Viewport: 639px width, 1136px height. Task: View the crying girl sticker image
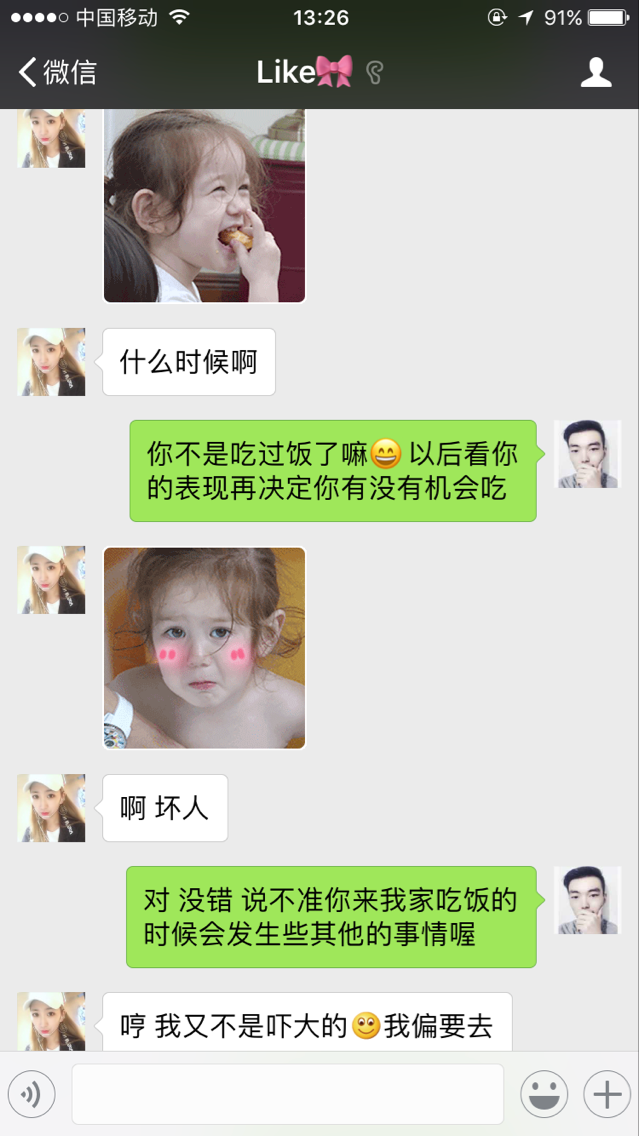coord(204,648)
